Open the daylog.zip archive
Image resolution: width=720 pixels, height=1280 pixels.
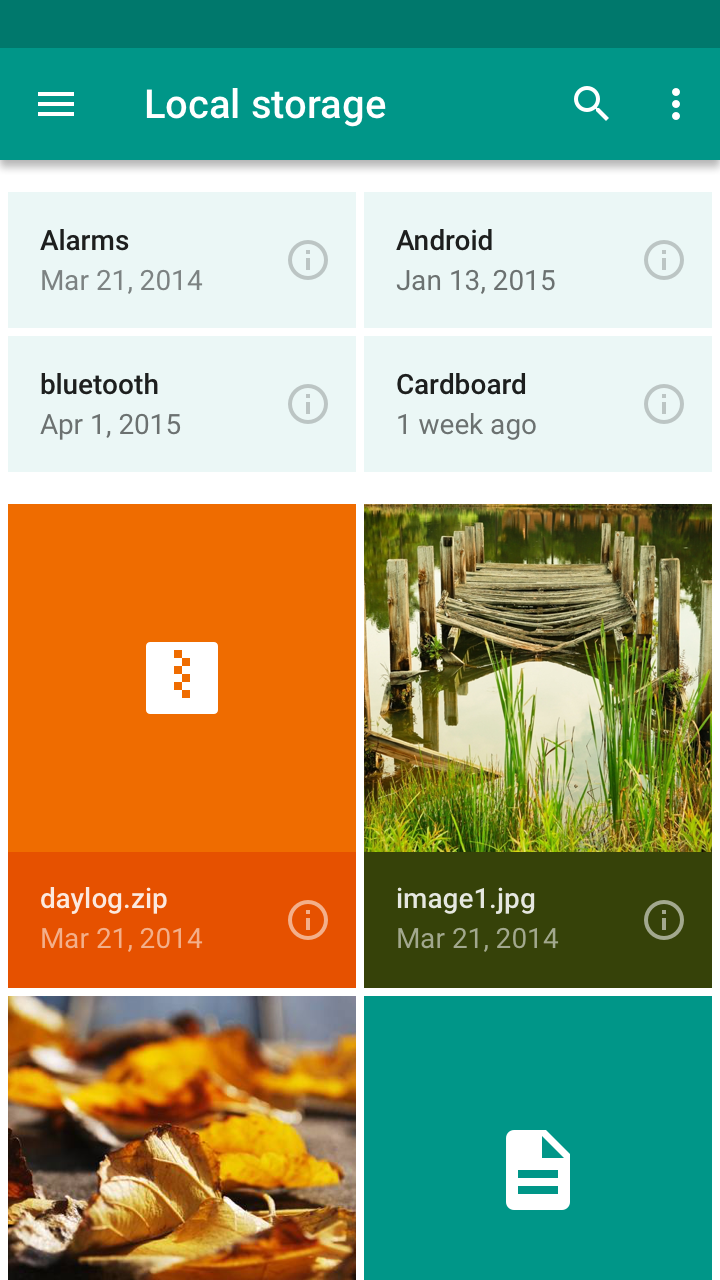pos(182,746)
